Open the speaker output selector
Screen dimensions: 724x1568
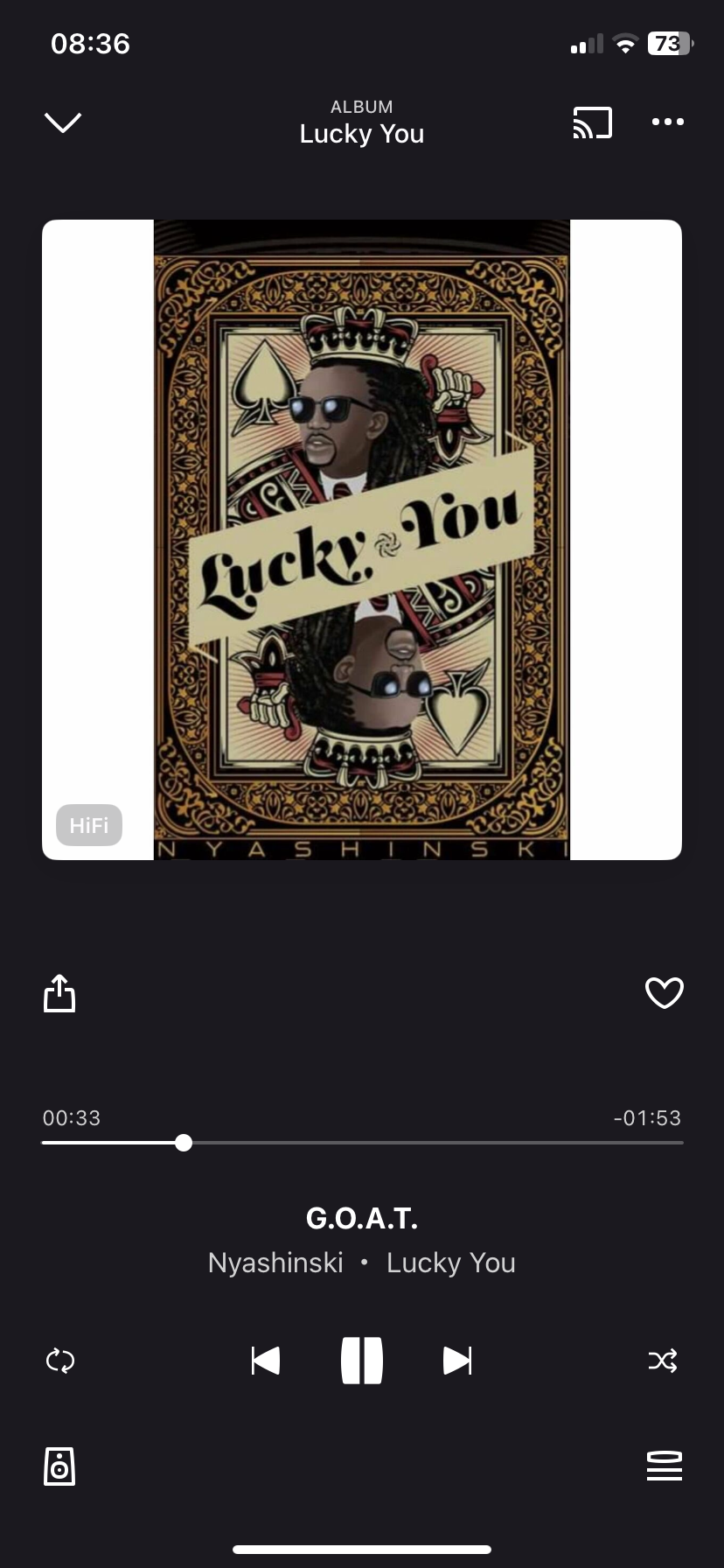tap(59, 1466)
